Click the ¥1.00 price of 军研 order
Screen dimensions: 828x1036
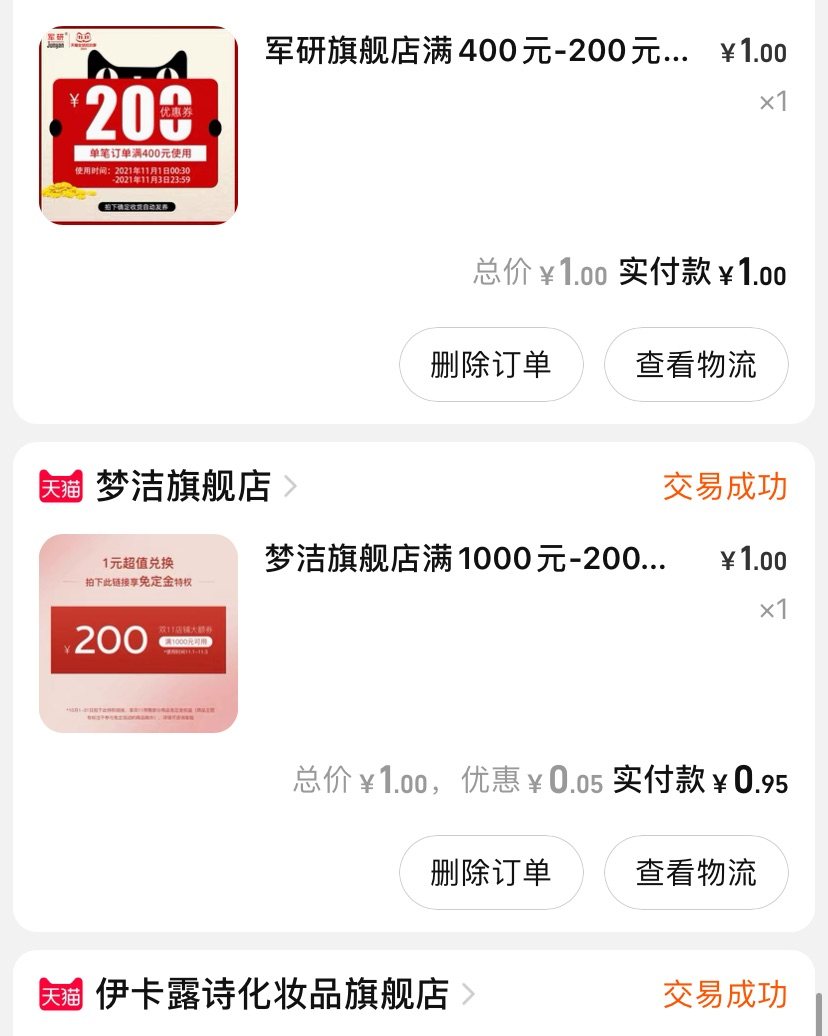[x=752, y=52]
